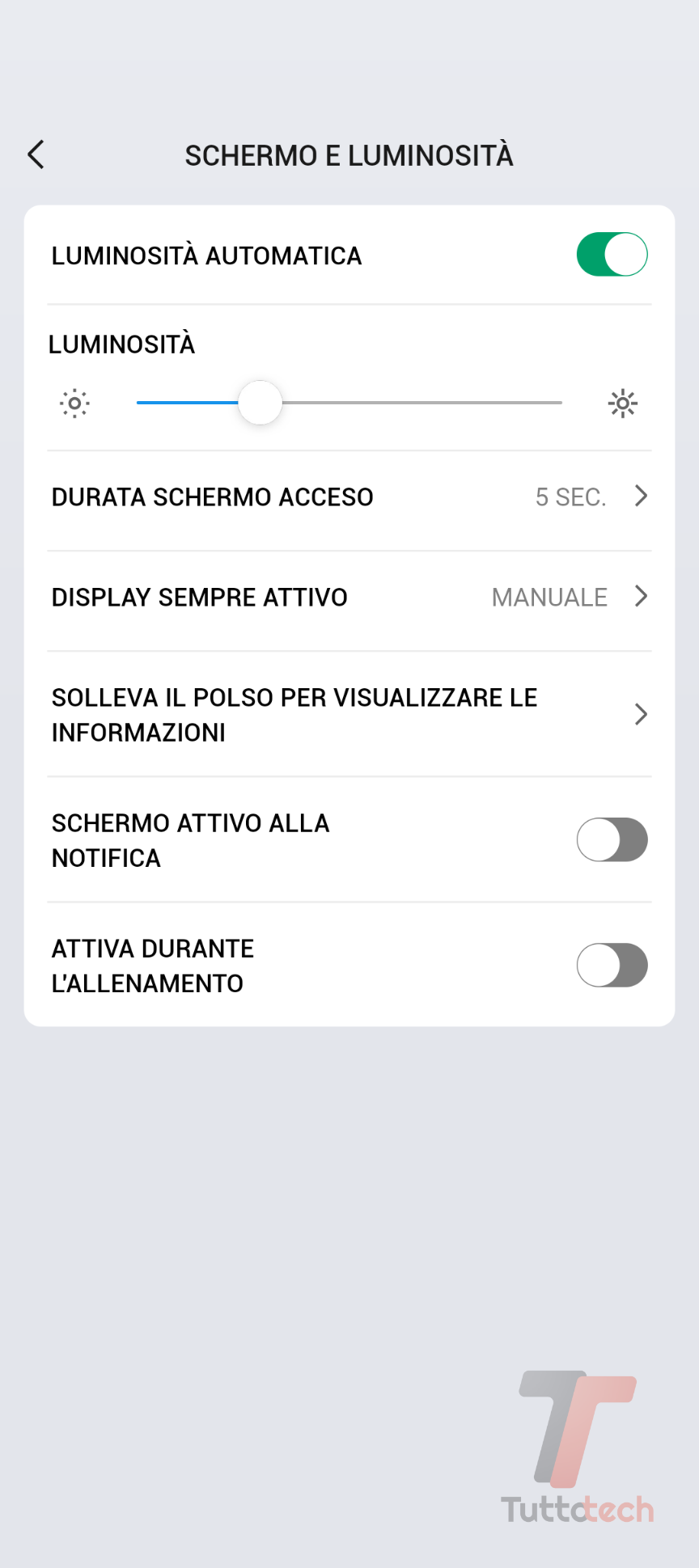This screenshot has height=1568, width=699.
Task: Open Solleva il polso per visualizzare le informazioni
Action: click(349, 715)
